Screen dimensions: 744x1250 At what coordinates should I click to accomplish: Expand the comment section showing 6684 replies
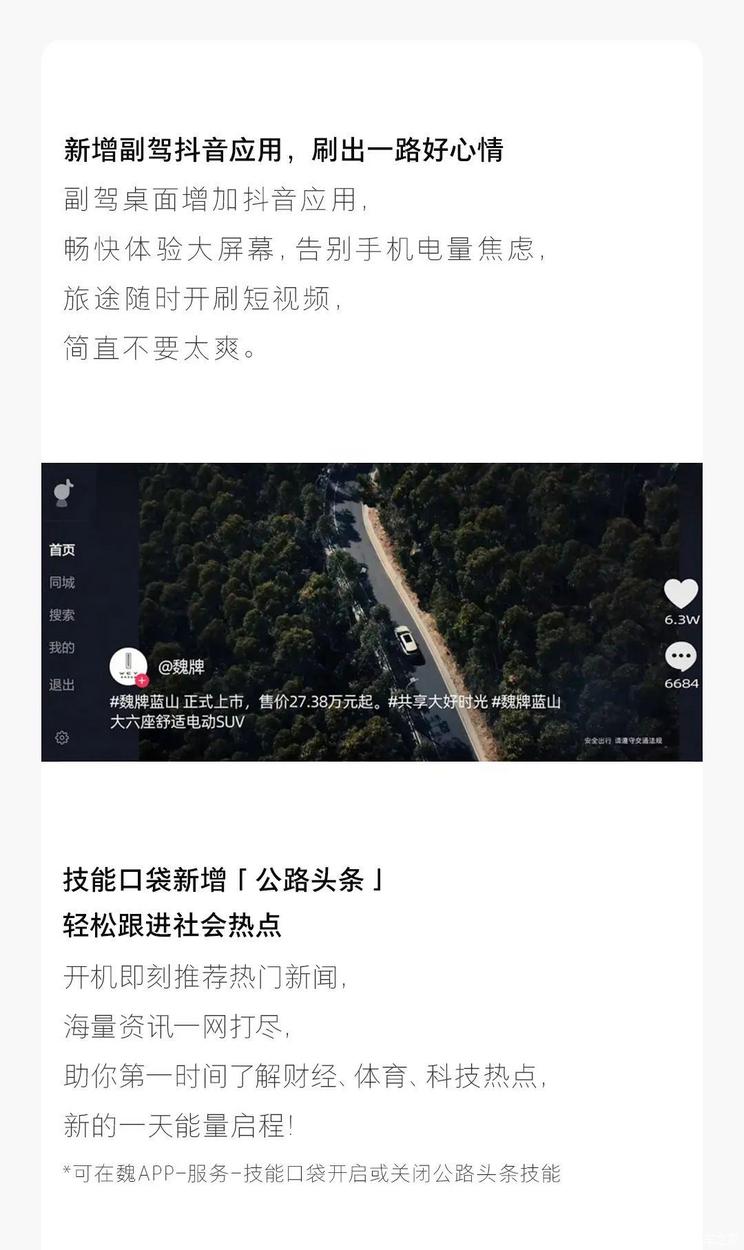(680, 655)
